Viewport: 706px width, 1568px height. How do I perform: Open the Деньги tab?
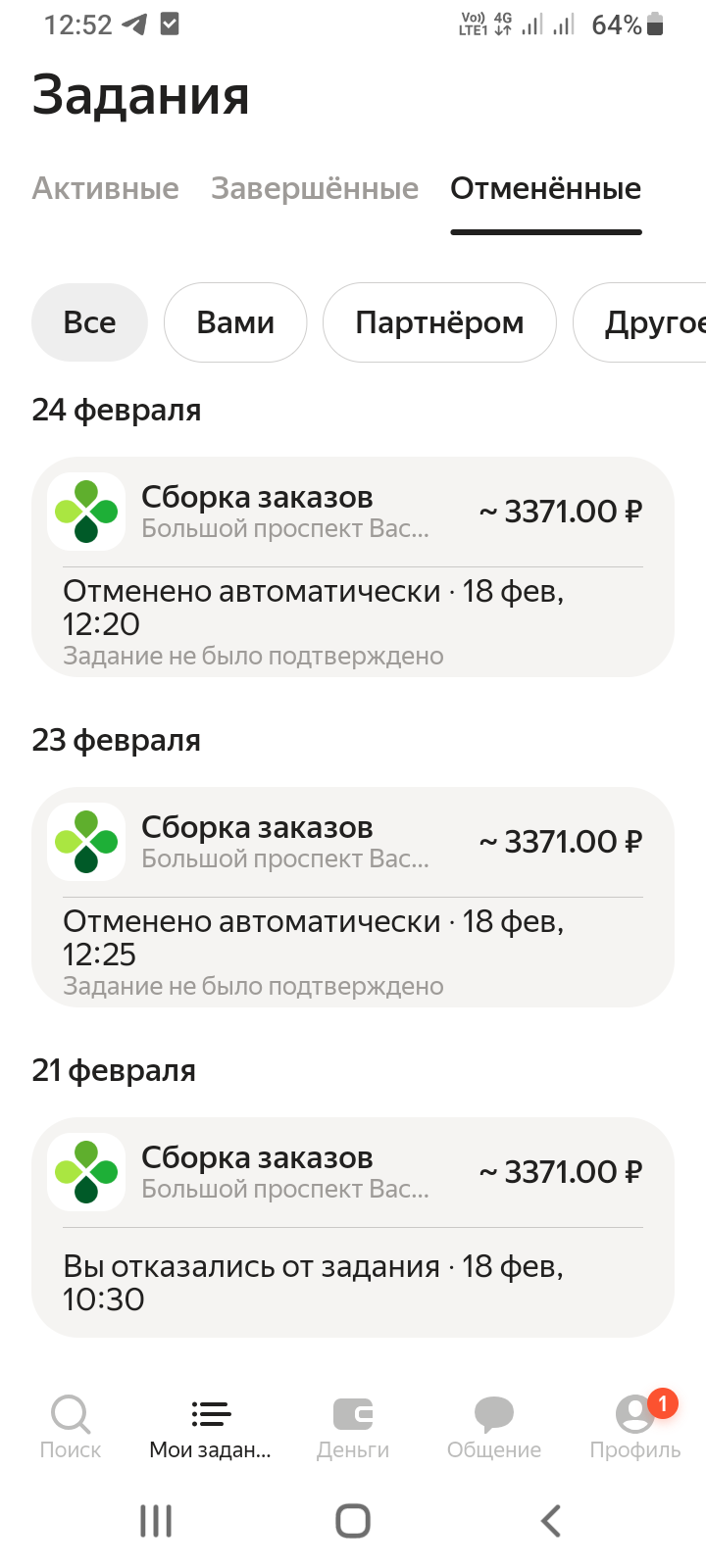pyautogui.click(x=353, y=1427)
